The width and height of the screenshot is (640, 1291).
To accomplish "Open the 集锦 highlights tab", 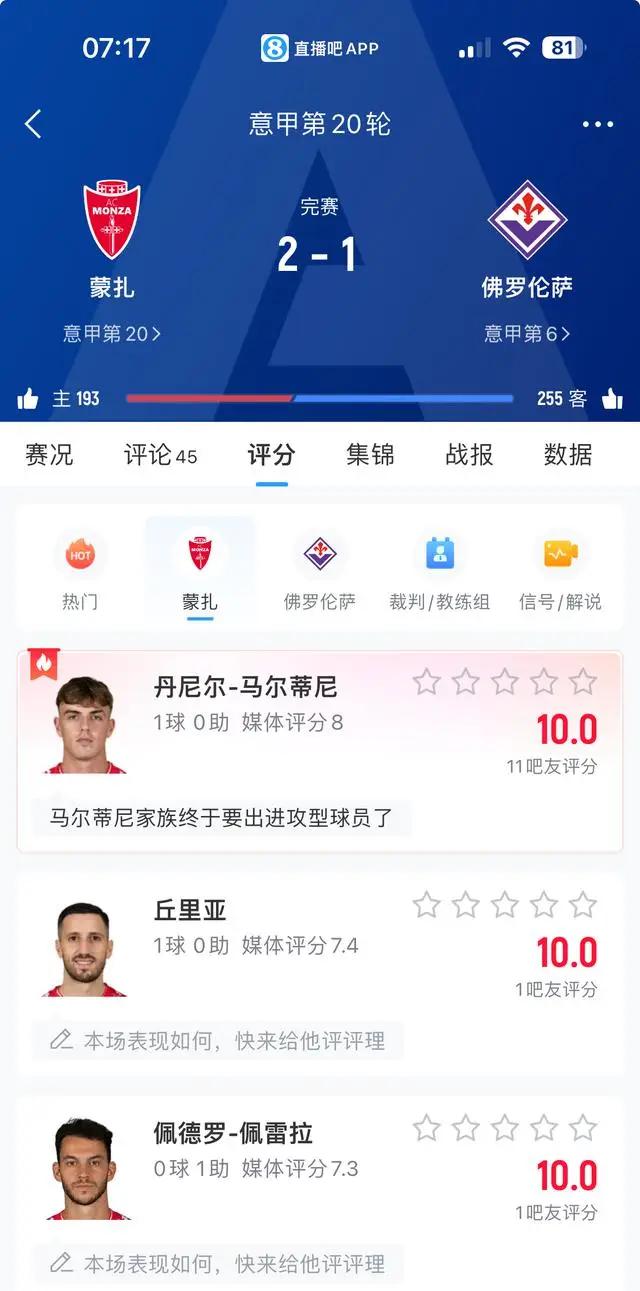I will click(370, 455).
